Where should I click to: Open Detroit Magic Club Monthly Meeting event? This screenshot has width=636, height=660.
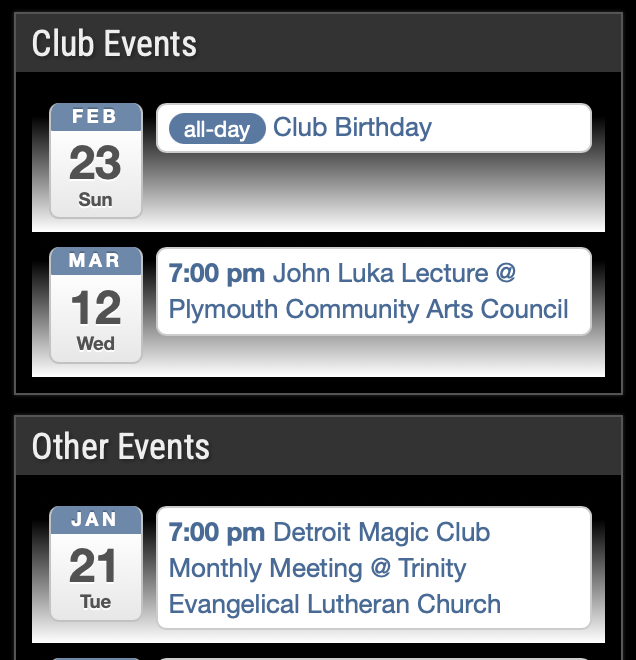[336, 568]
